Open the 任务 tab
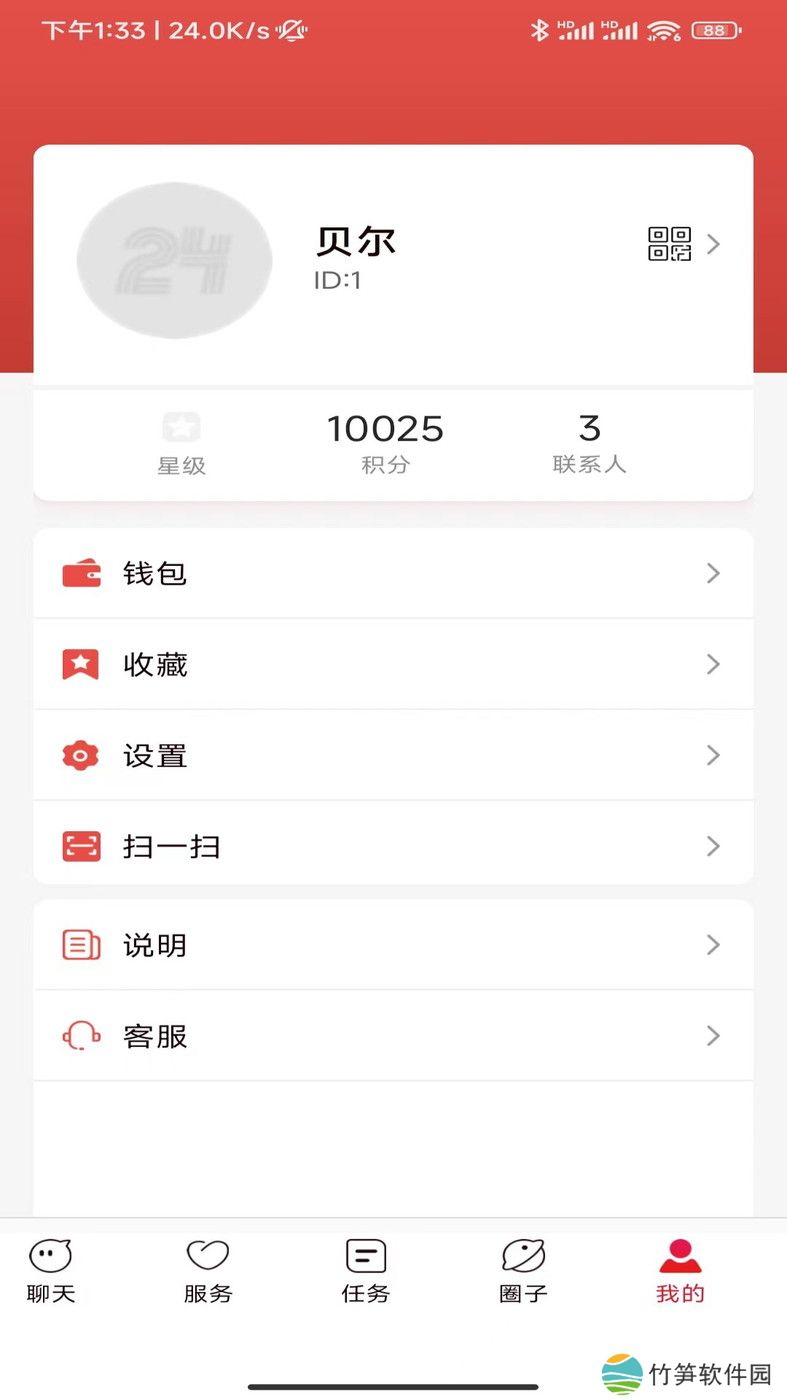The image size is (787, 1400). (x=365, y=1270)
